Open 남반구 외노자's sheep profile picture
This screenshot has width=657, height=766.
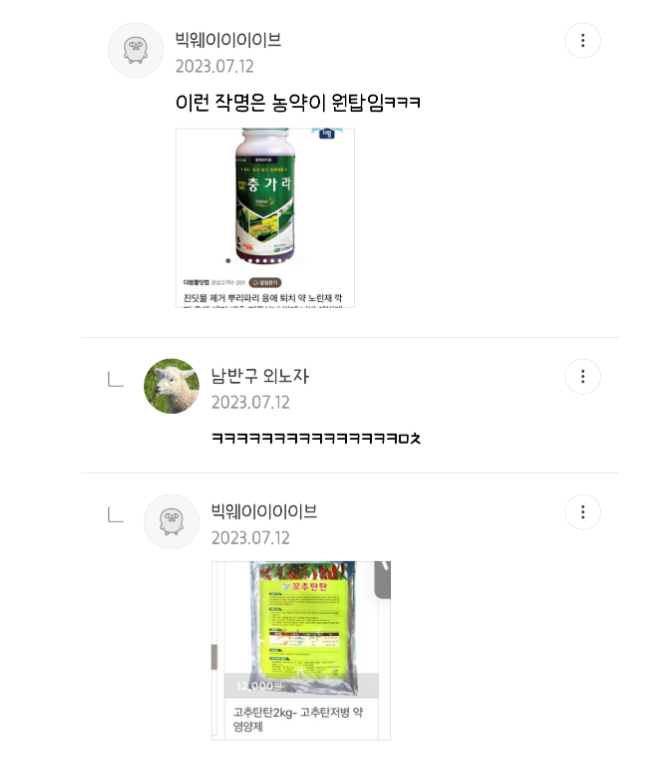(x=171, y=386)
